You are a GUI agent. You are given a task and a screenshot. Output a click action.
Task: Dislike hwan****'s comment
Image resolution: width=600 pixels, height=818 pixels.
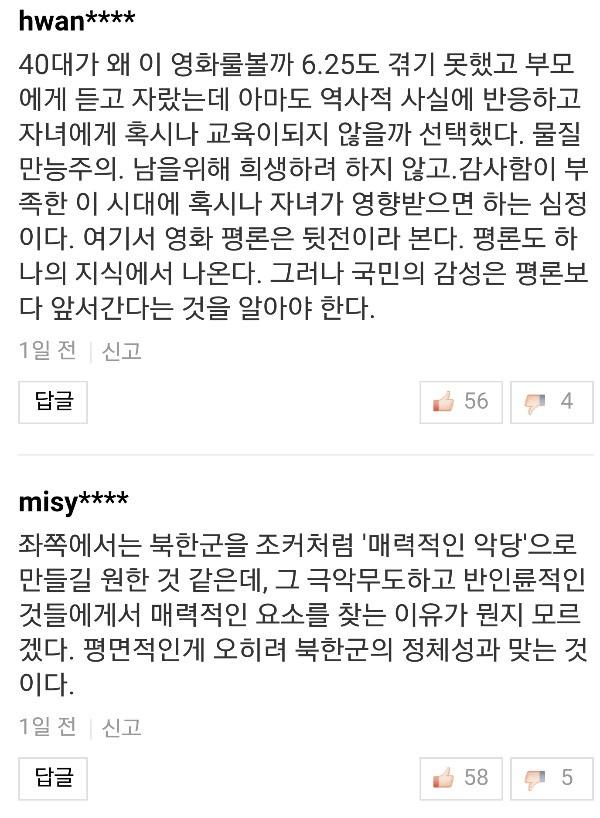click(x=551, y=402)
